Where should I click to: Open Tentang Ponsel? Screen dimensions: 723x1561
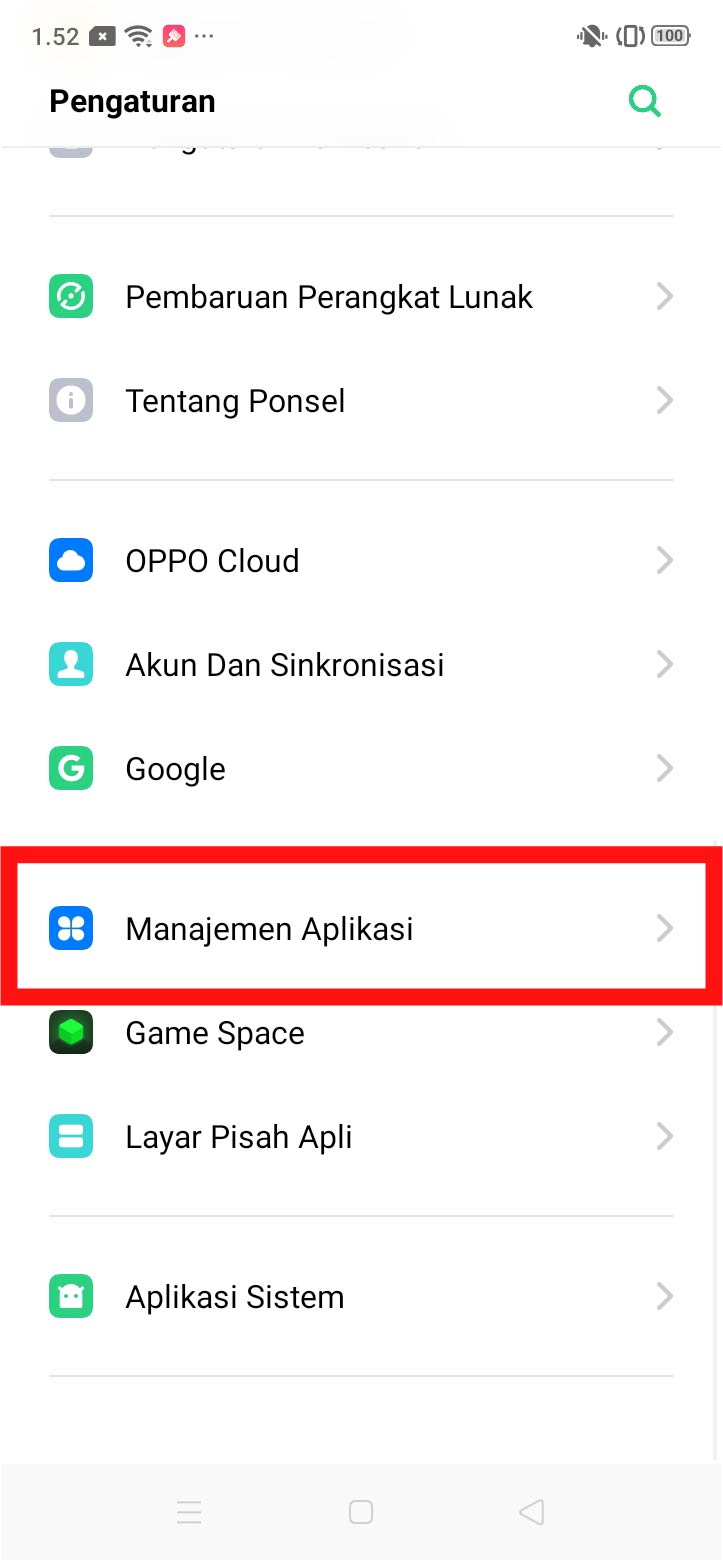point(360,401)
